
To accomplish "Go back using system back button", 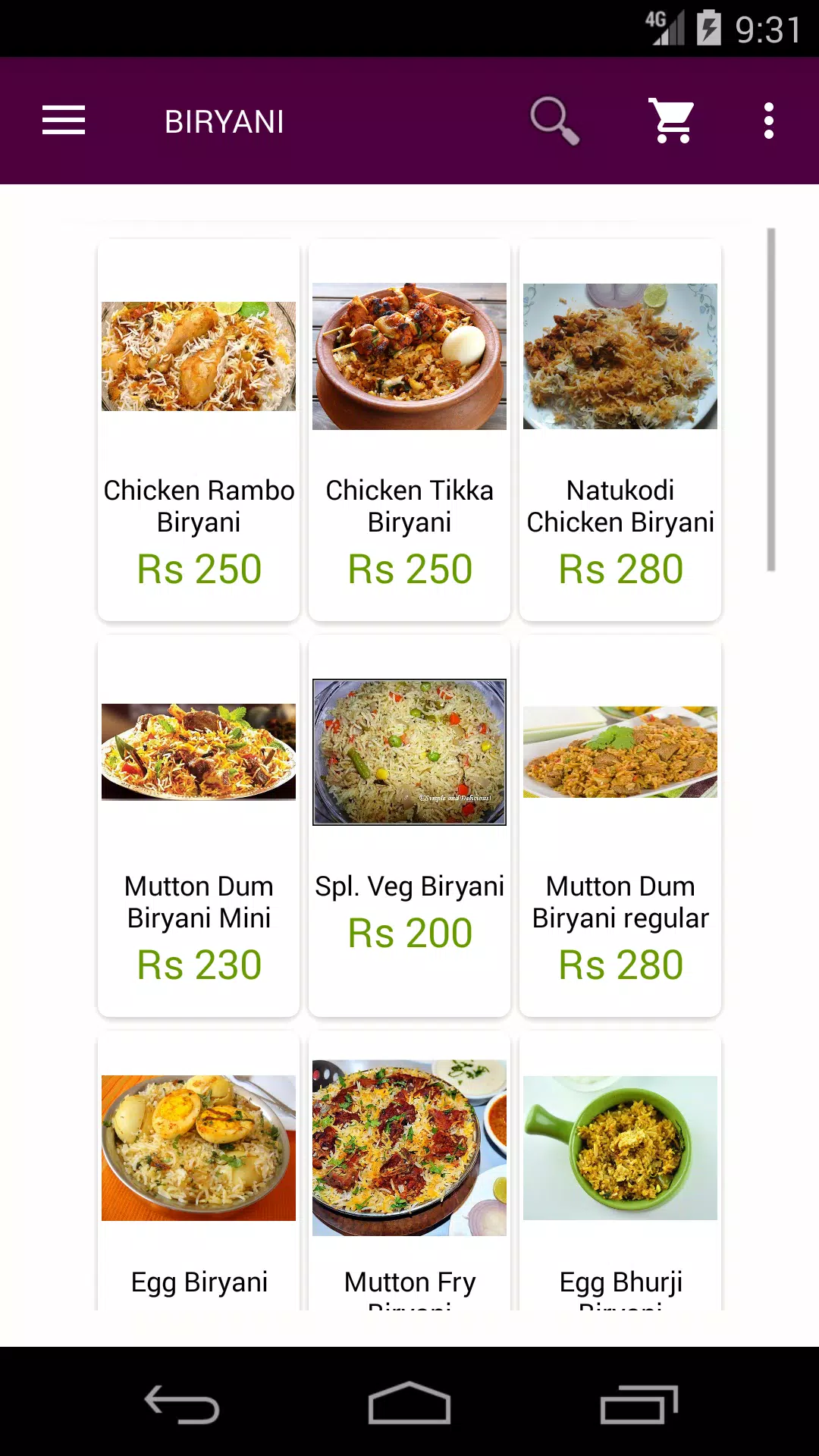I will [182, 1404].
